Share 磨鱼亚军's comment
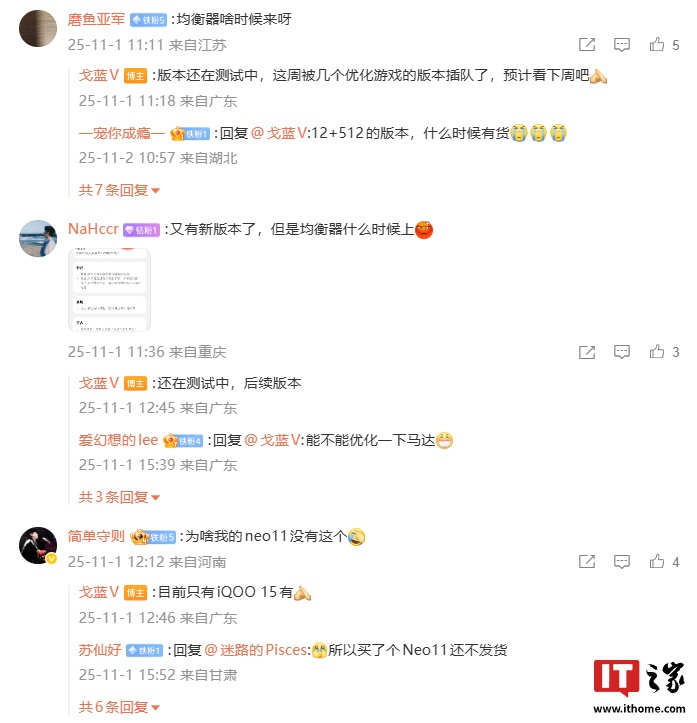Viewport: 697px width, 723px height. pos(587,45)
